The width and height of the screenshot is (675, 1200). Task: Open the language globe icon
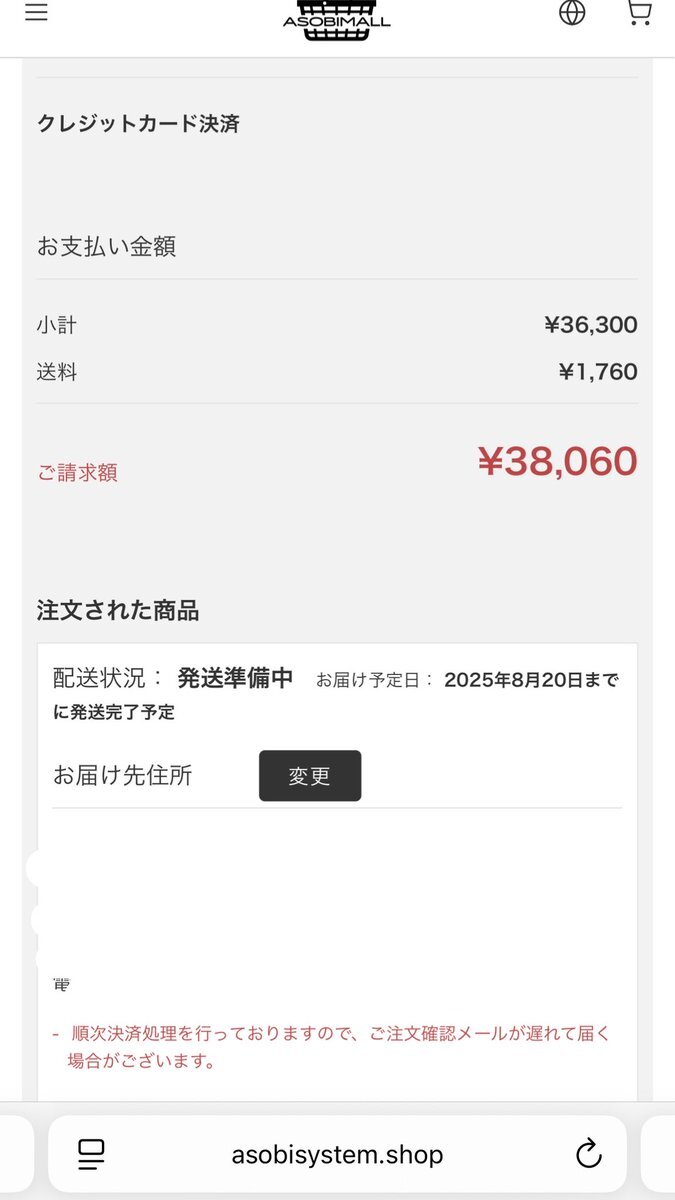point(572,12)
